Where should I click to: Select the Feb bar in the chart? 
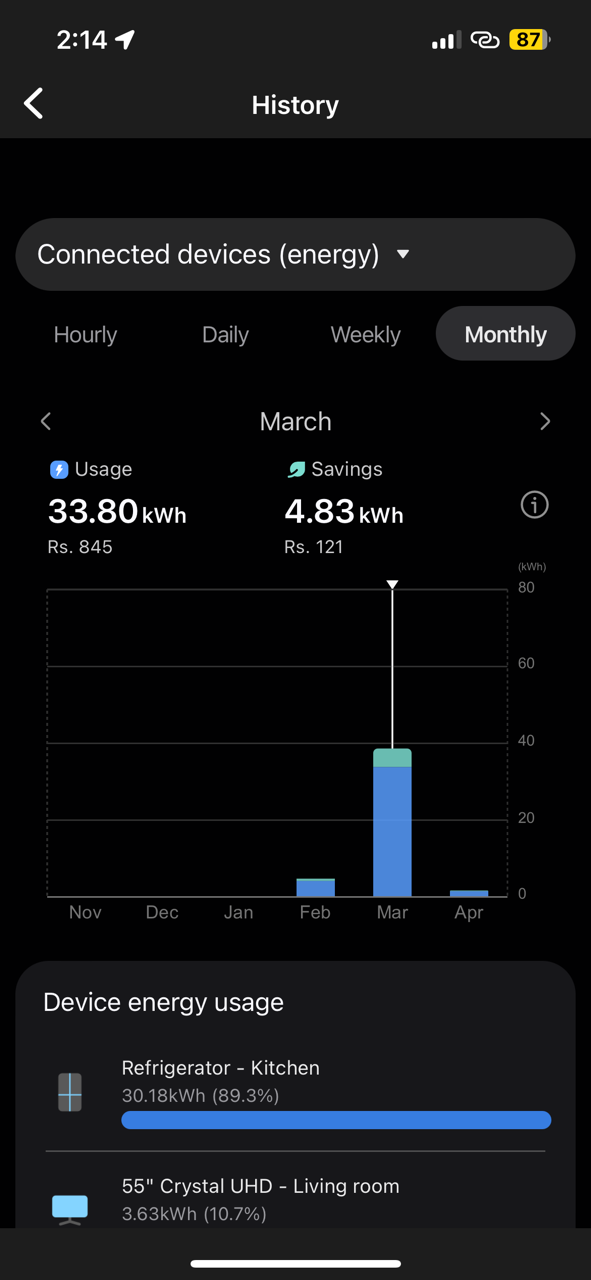coord(316,887)
